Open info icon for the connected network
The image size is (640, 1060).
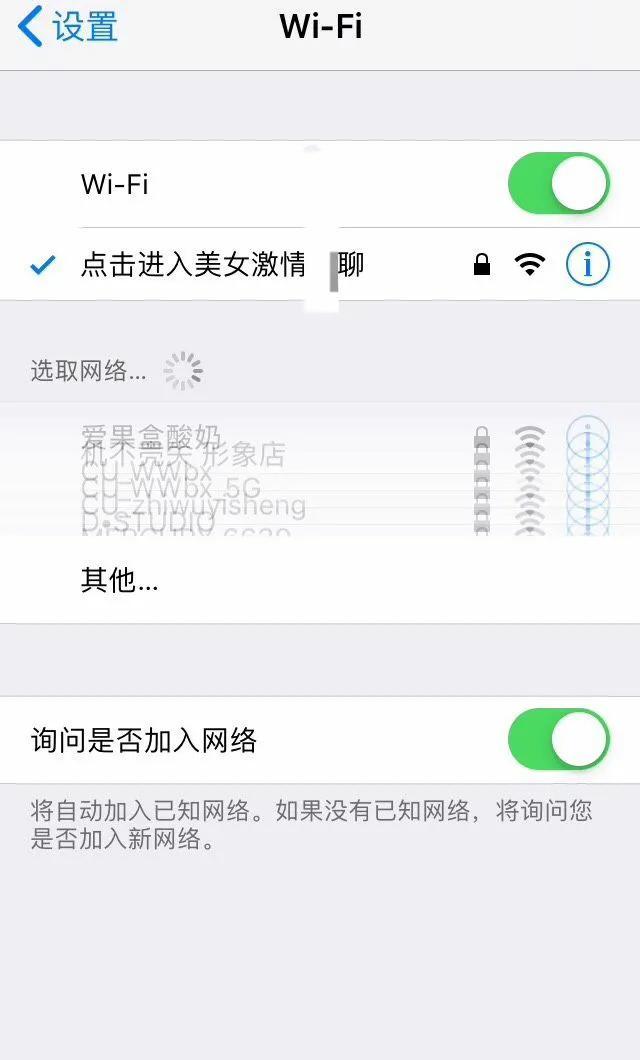click(587, 264)
